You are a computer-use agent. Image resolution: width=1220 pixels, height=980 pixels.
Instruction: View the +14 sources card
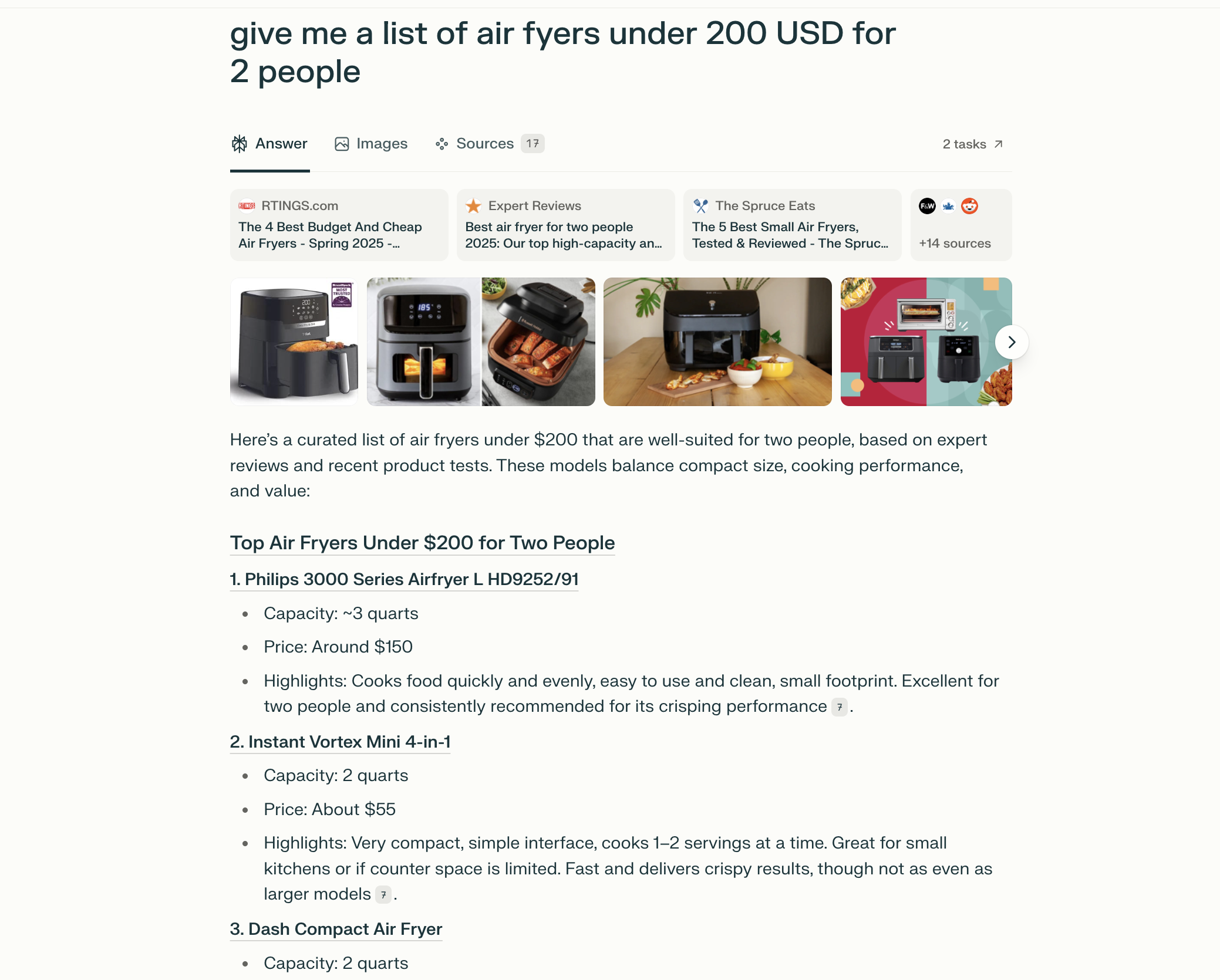pyautogui.click(x=961, y=225)
